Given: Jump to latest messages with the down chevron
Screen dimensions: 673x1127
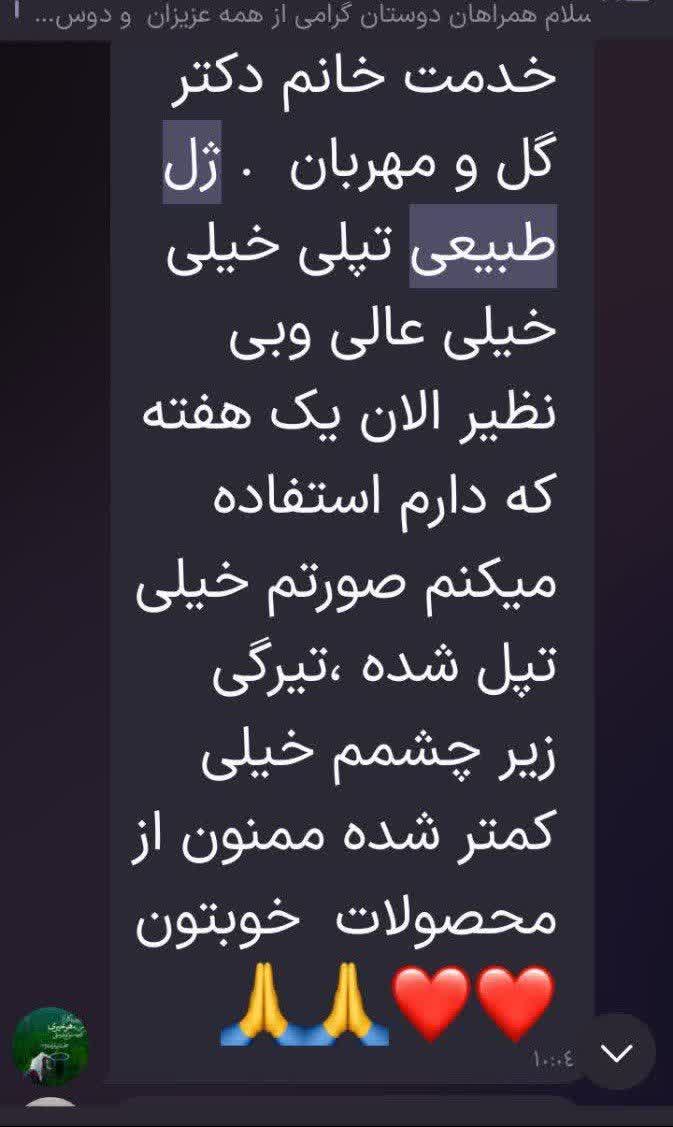Looking at the screenshot, I should click(617, 1052).
